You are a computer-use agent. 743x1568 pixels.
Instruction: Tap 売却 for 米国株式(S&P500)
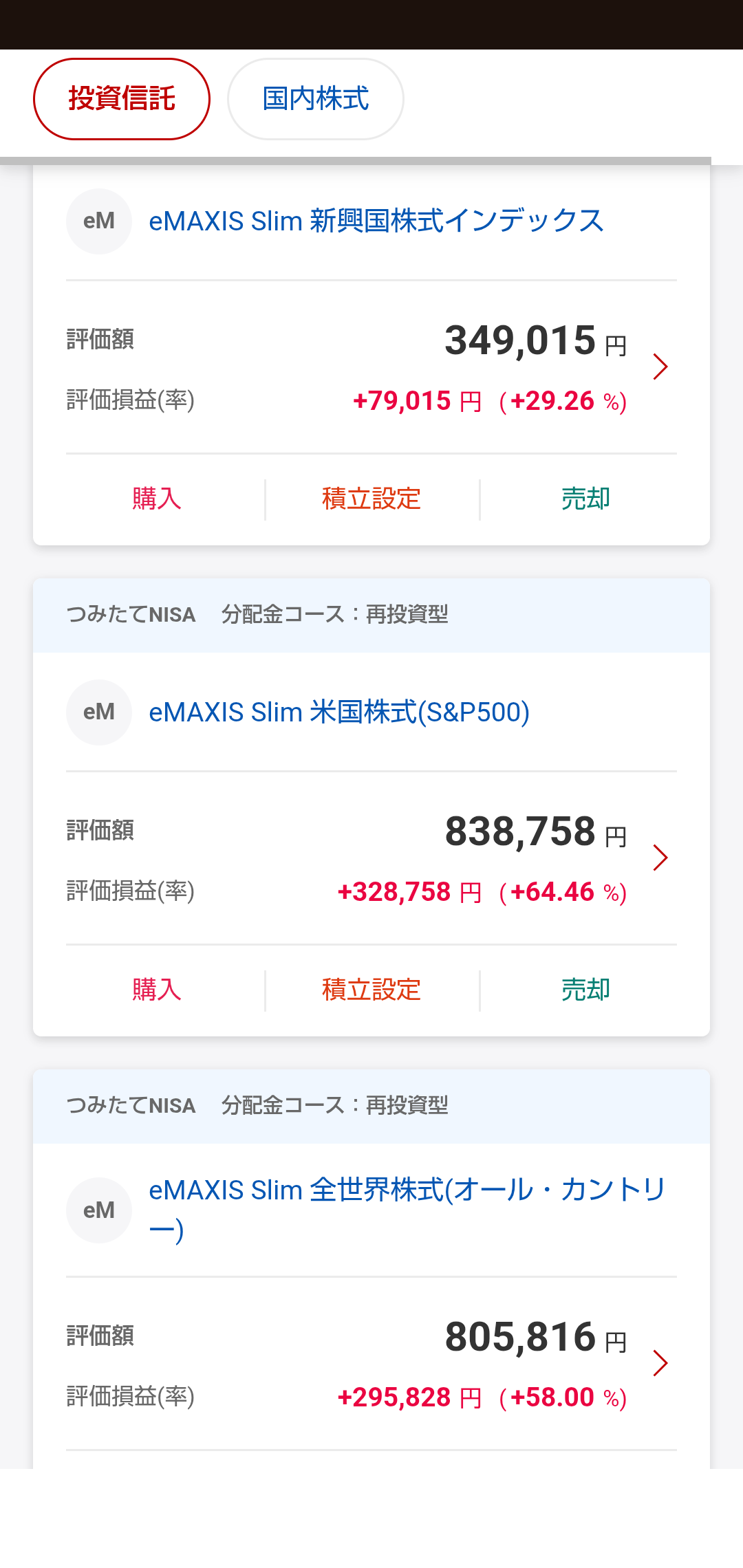[585, 990]
